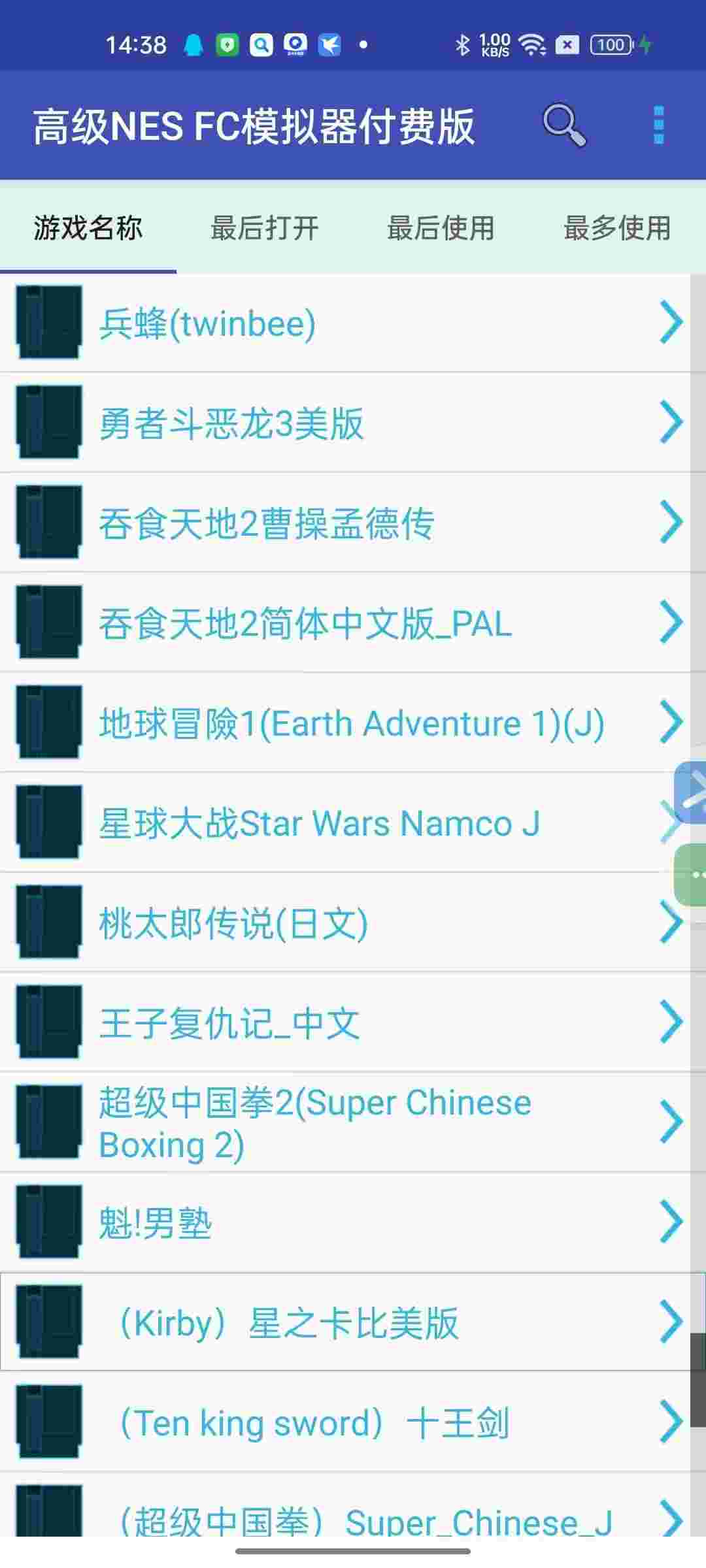Switch to the 最多使用 tab
Viewport: 706px width, 1568px height.
(x=617, y=228)
